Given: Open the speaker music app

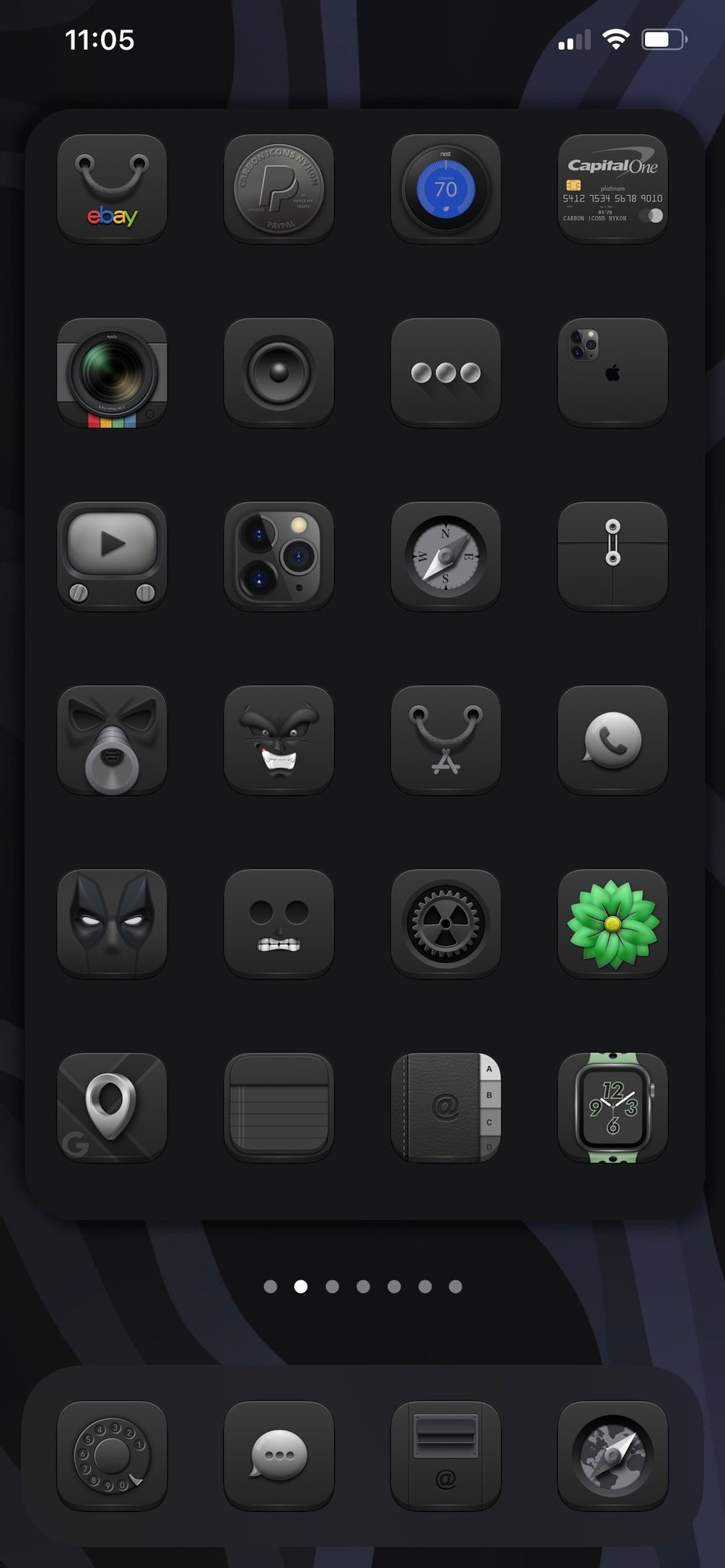Looking at the screenshot, I should click(x=278, y=373).
